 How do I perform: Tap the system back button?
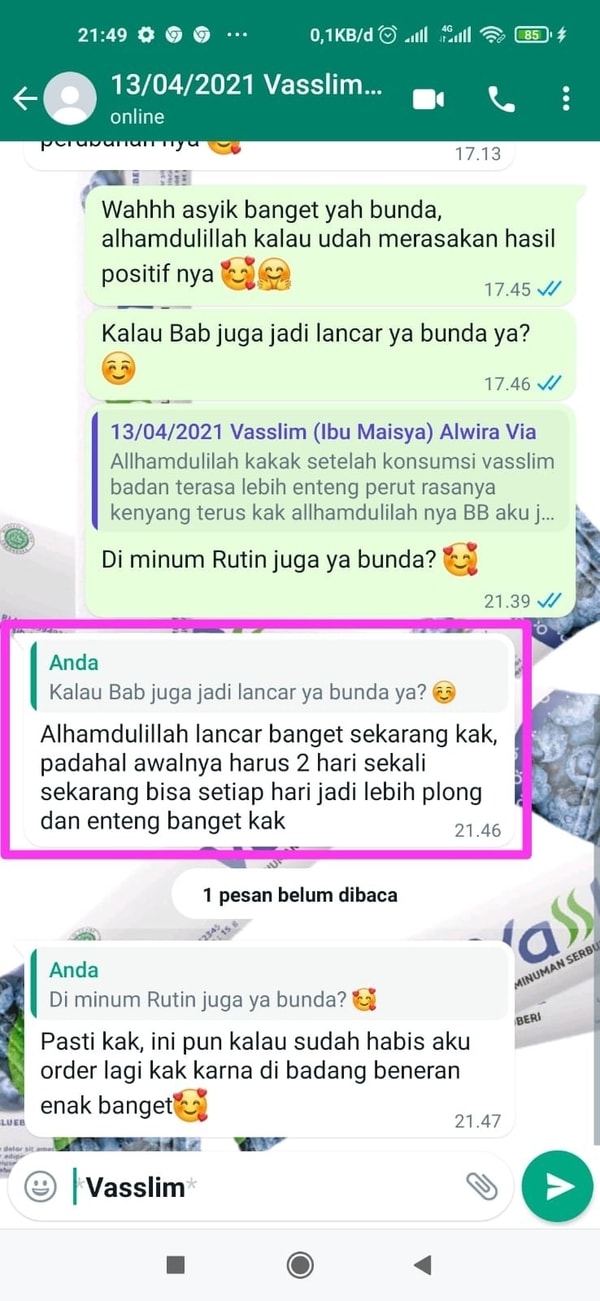(x=422, y=1265)
